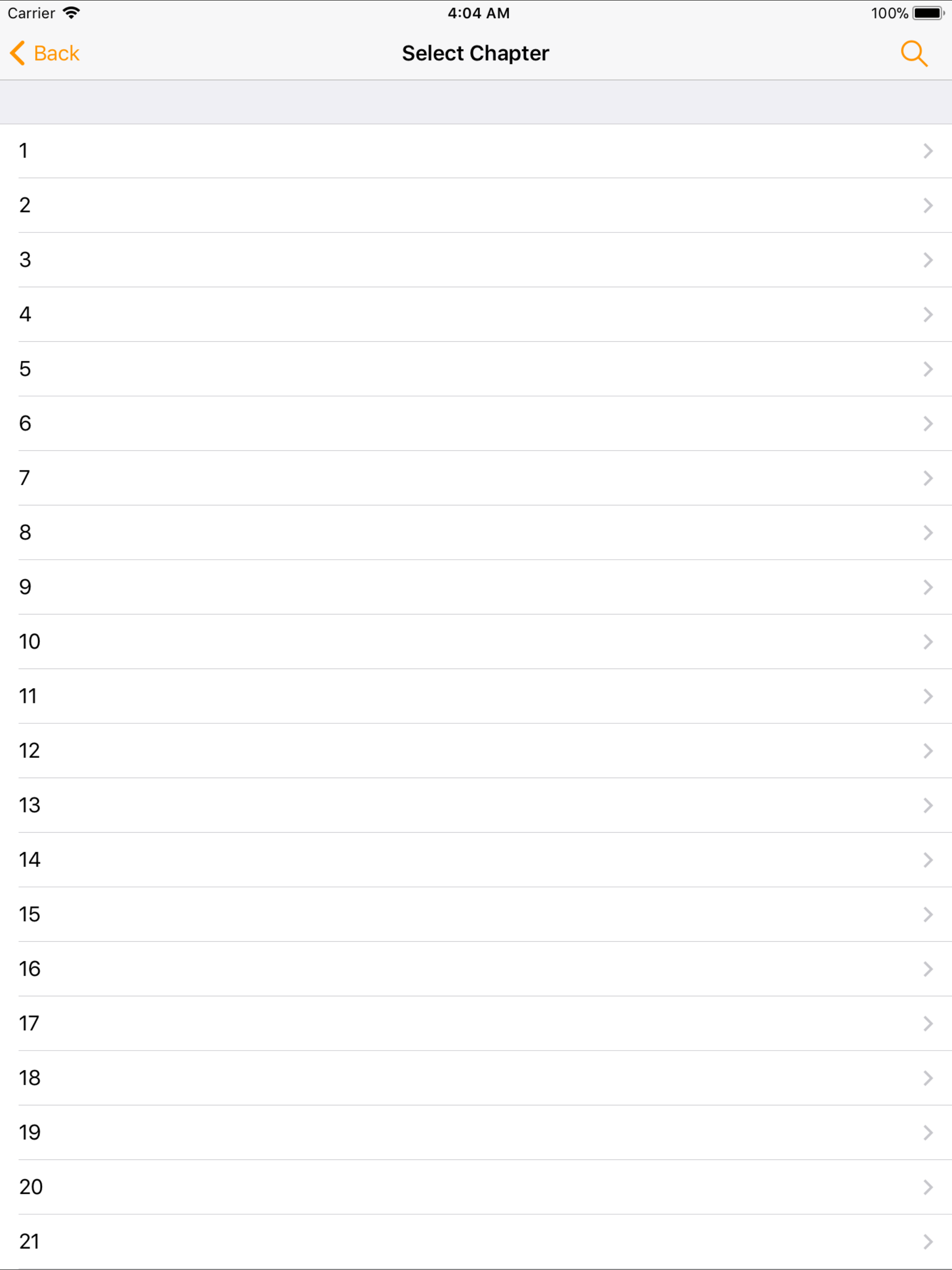Open chapter 18 via its disclosure chevron

pos(928,1078)
